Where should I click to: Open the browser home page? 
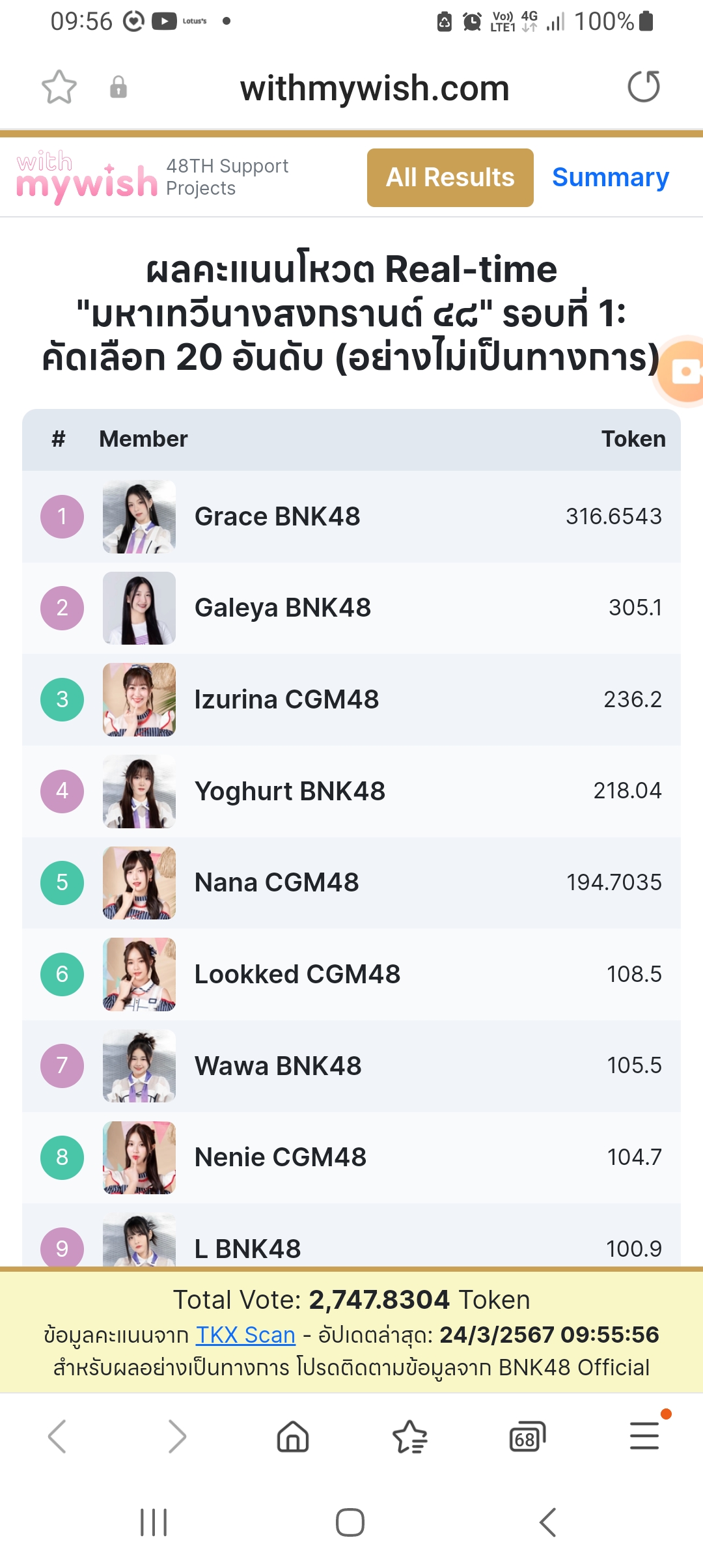click(293, 1436)
